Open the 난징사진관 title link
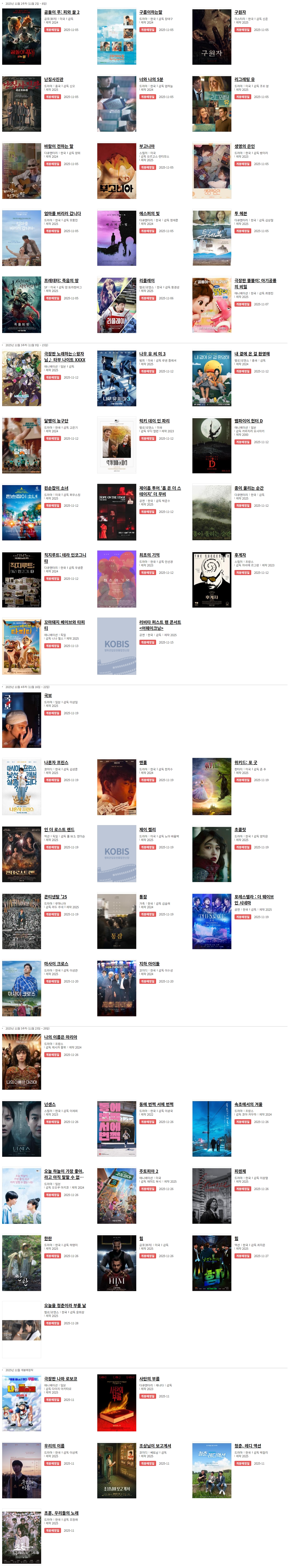The width and height of the screenshot is (290, 1568). coord(53,79)
